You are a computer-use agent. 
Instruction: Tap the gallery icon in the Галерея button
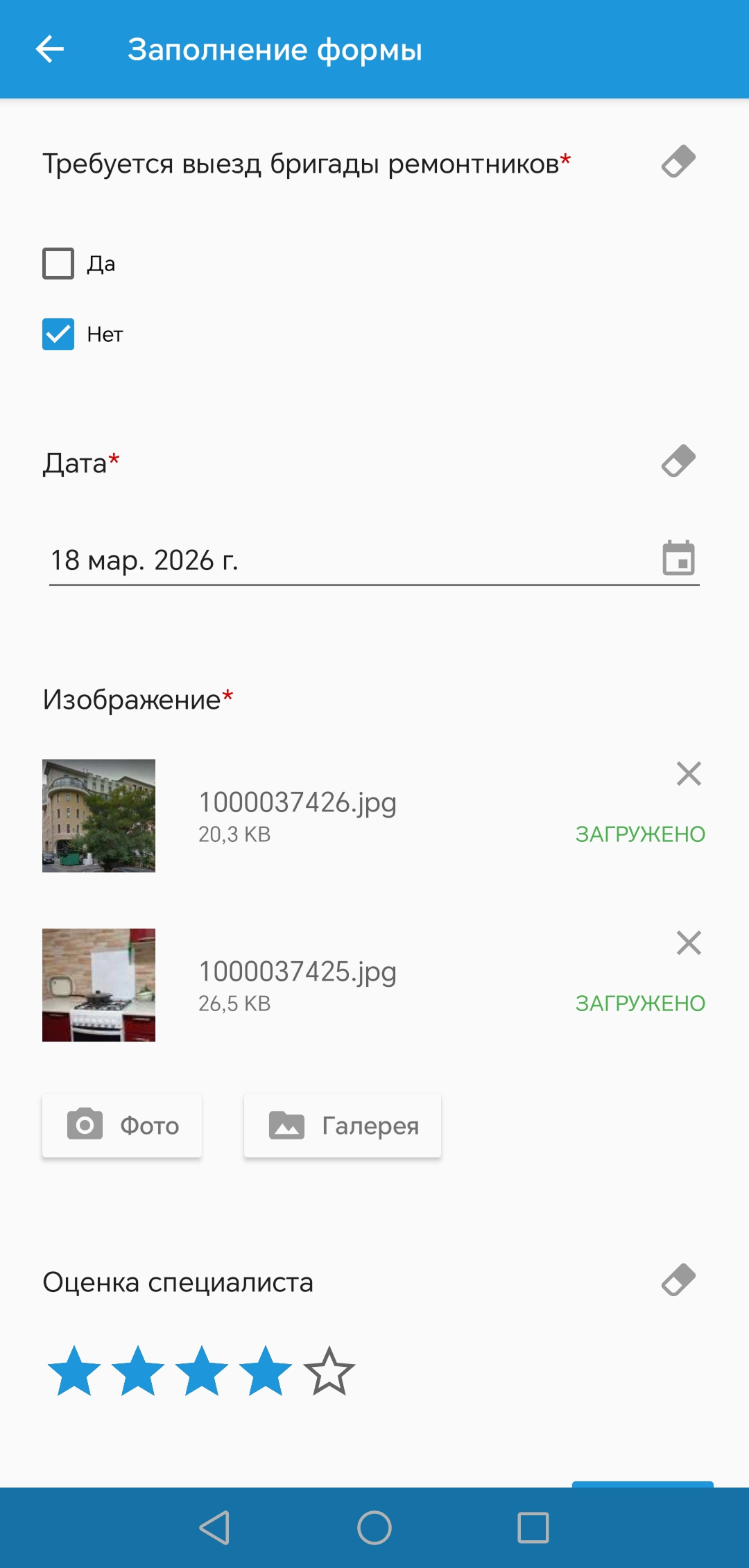coord(286,1125)
